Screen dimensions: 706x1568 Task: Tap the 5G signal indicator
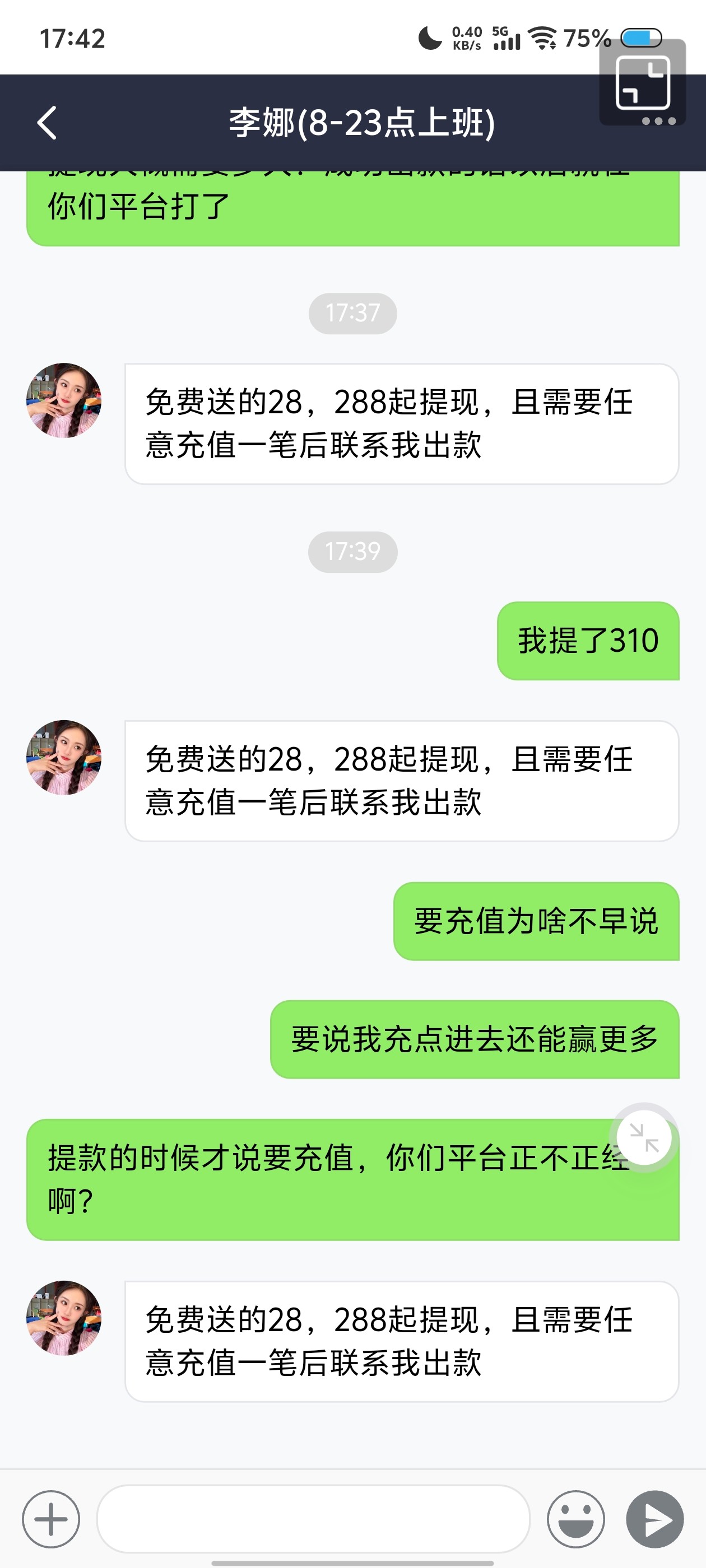click(508, 38)
